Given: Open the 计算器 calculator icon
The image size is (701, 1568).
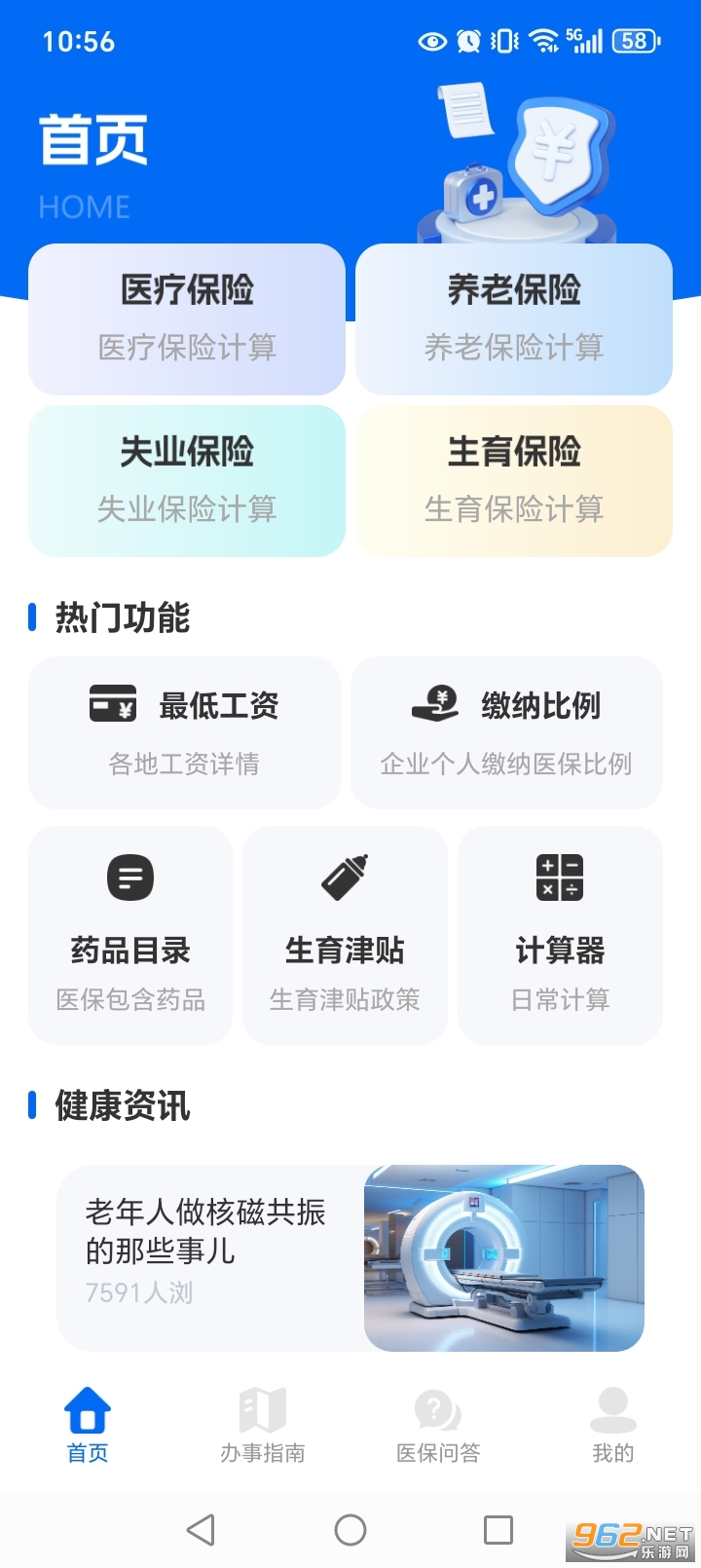Looking at the screenshot, I should coord(560,877).
